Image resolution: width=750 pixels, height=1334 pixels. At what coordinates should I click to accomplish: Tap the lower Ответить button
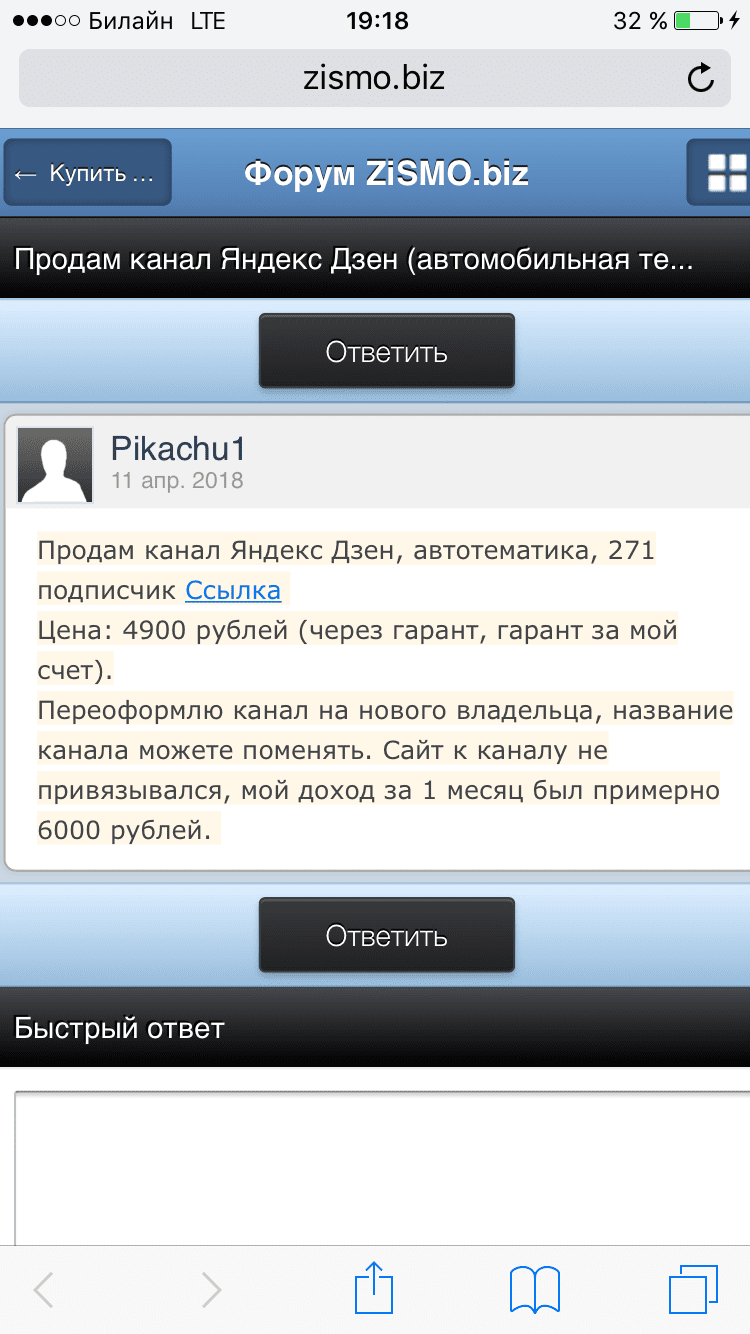pos(386,935)
